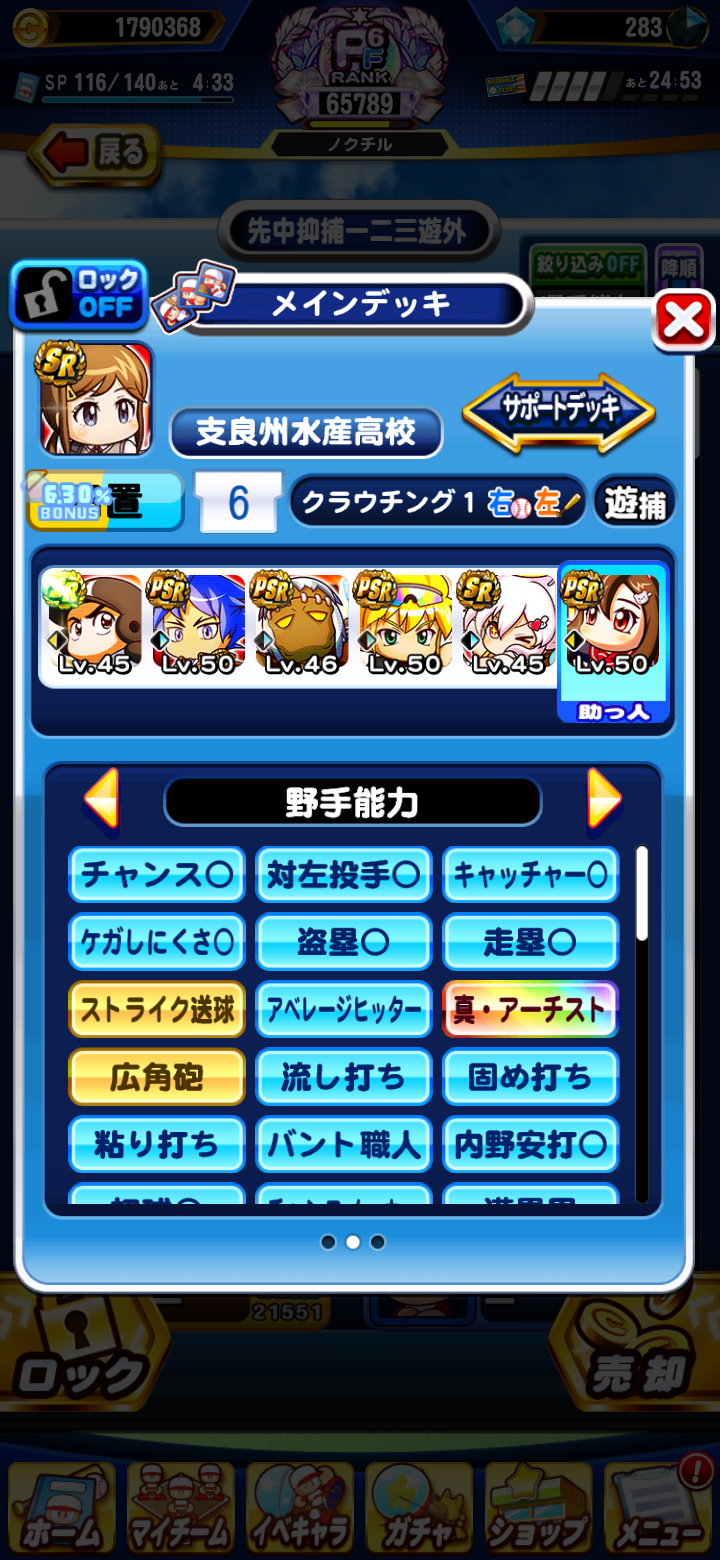Select the 盗塁〇 ability
Viewport: 720px width, 1560px height.
[x=344, y=942]
